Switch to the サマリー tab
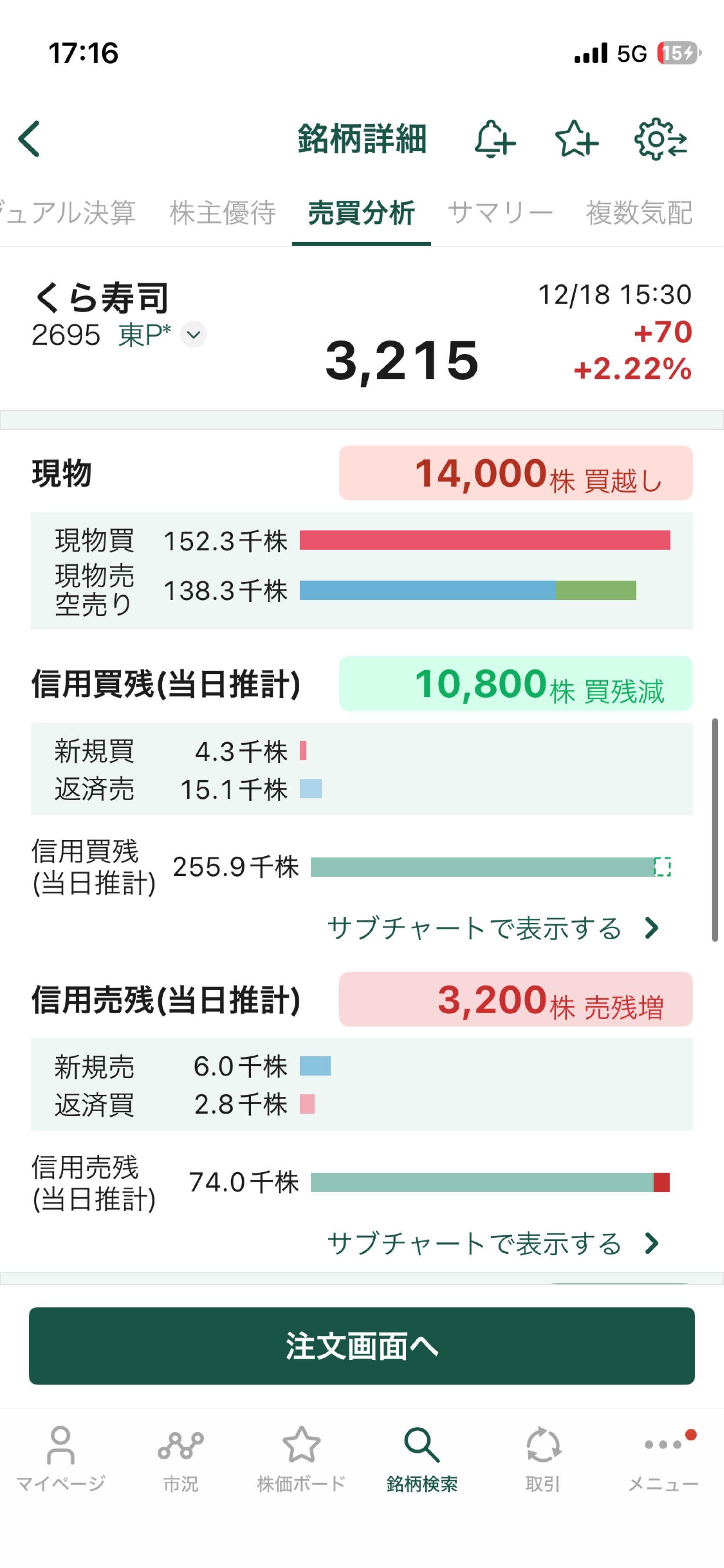 coord(501,212)
